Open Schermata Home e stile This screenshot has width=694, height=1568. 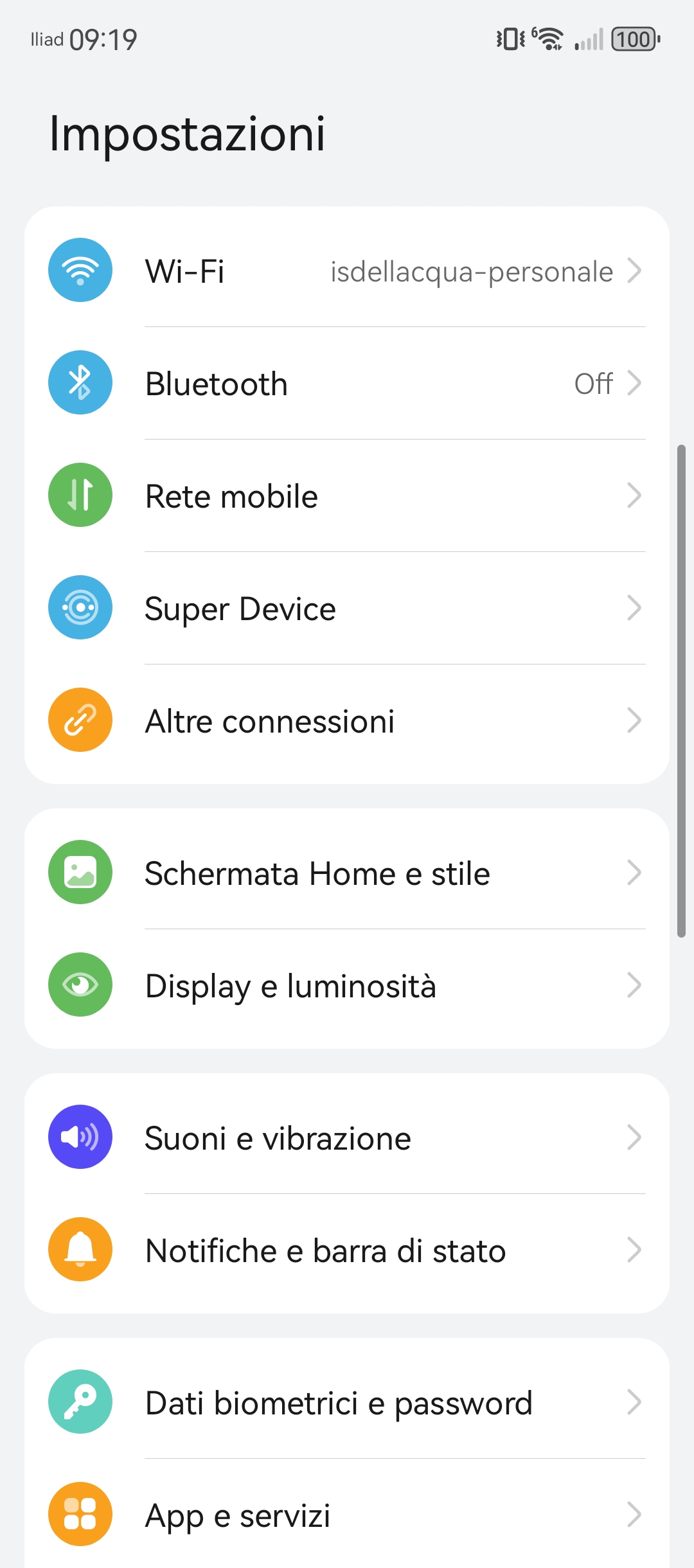[x=347, y=873]
